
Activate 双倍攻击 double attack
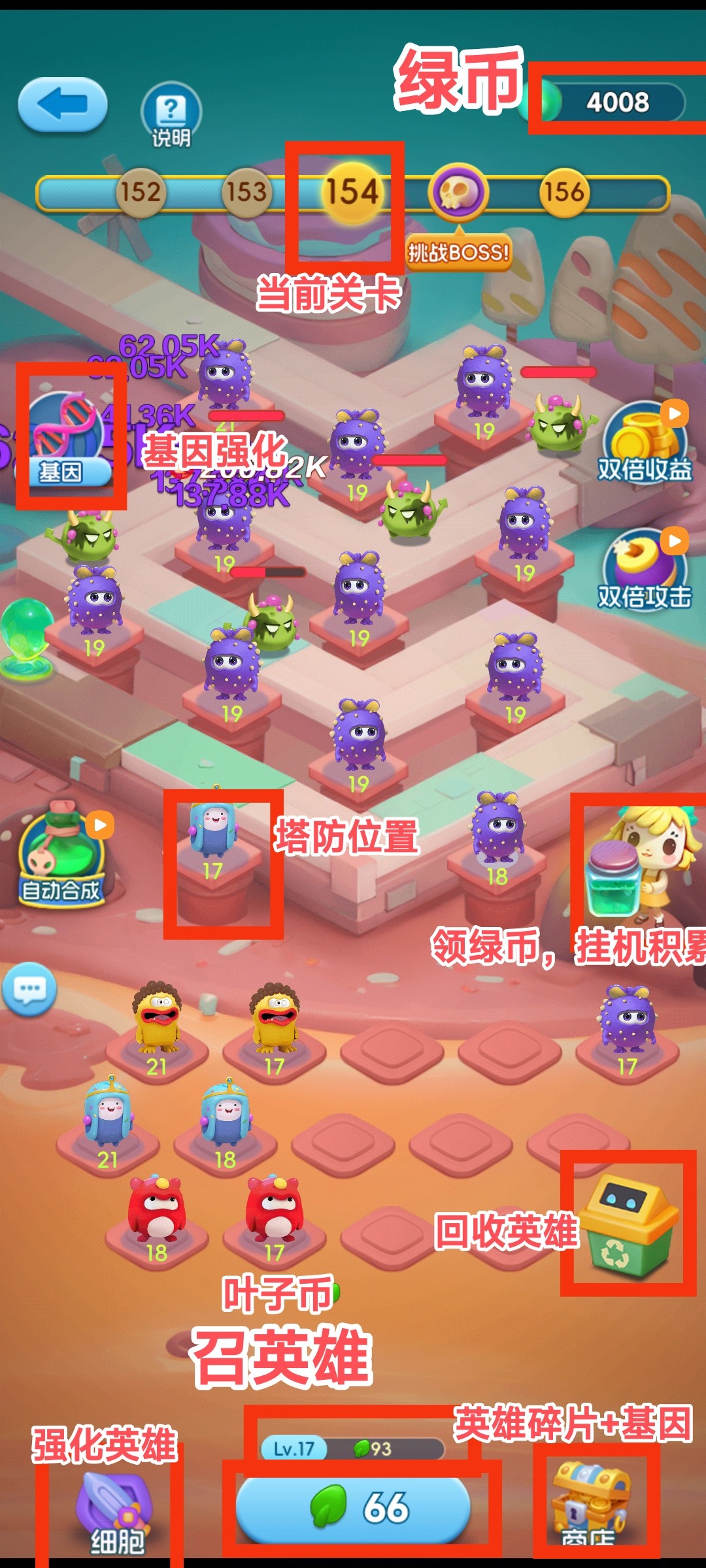(644, 568)
